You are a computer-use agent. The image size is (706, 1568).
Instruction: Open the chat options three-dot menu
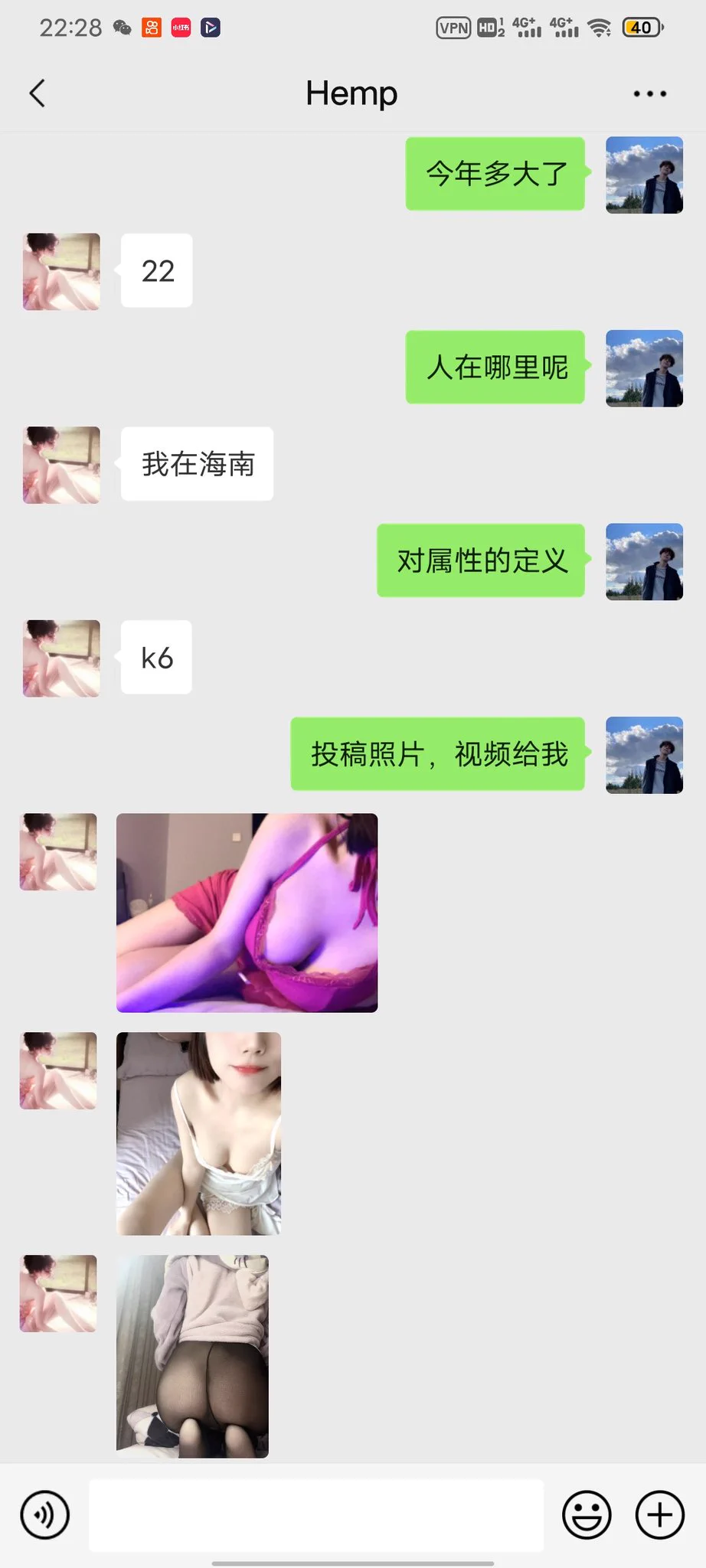tap(649, 93)
